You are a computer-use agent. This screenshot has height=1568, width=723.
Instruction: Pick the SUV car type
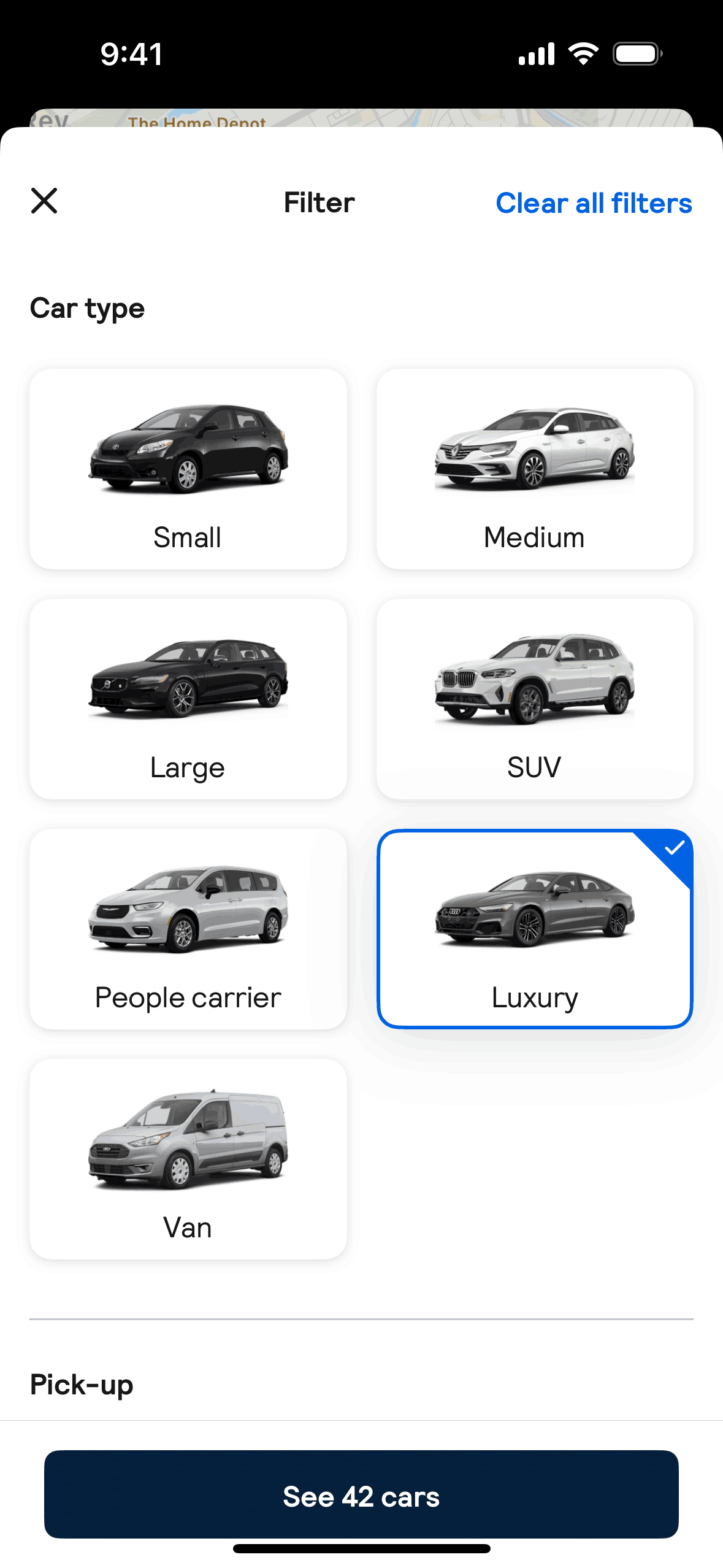pos(535,699)
